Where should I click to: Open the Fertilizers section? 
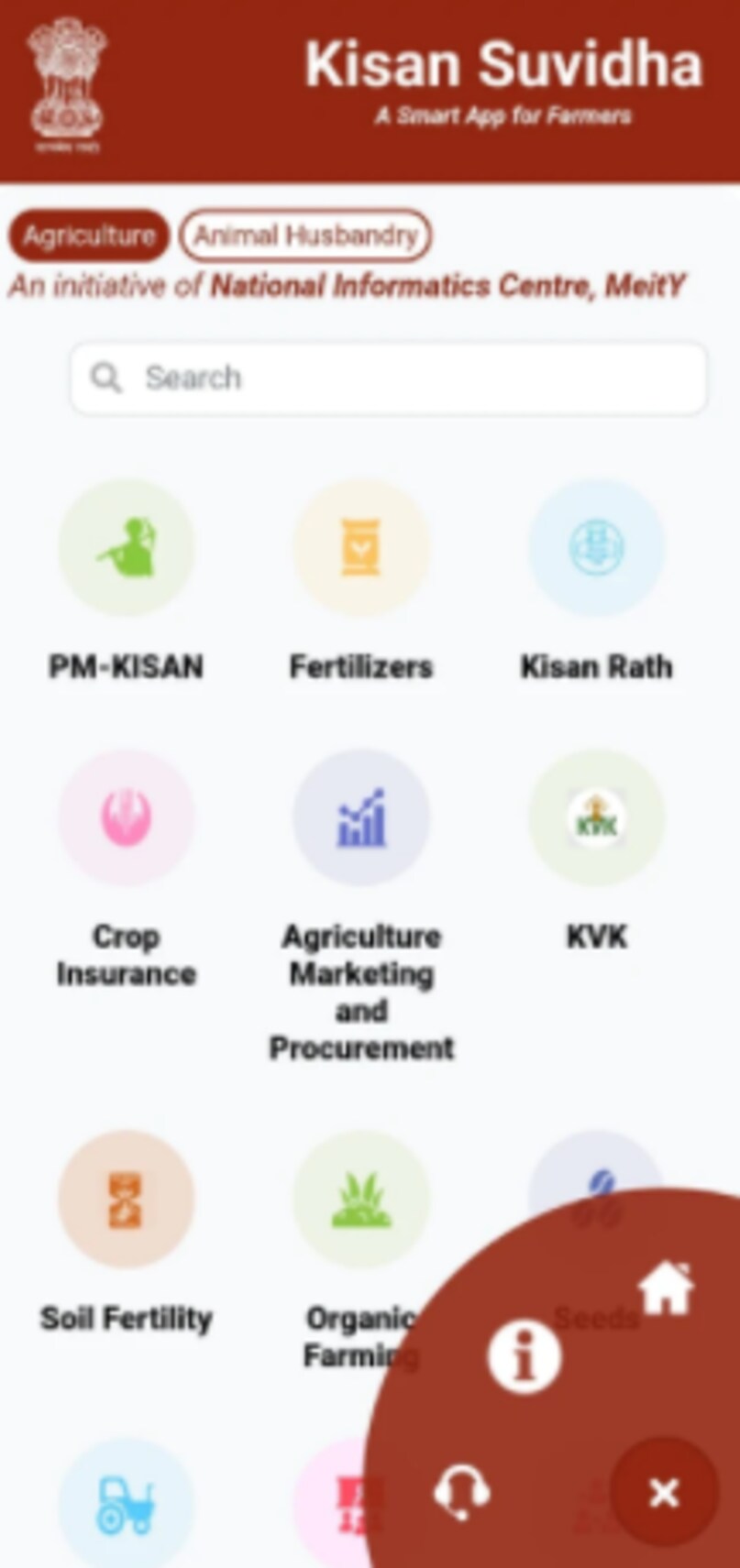pos(361,549)
